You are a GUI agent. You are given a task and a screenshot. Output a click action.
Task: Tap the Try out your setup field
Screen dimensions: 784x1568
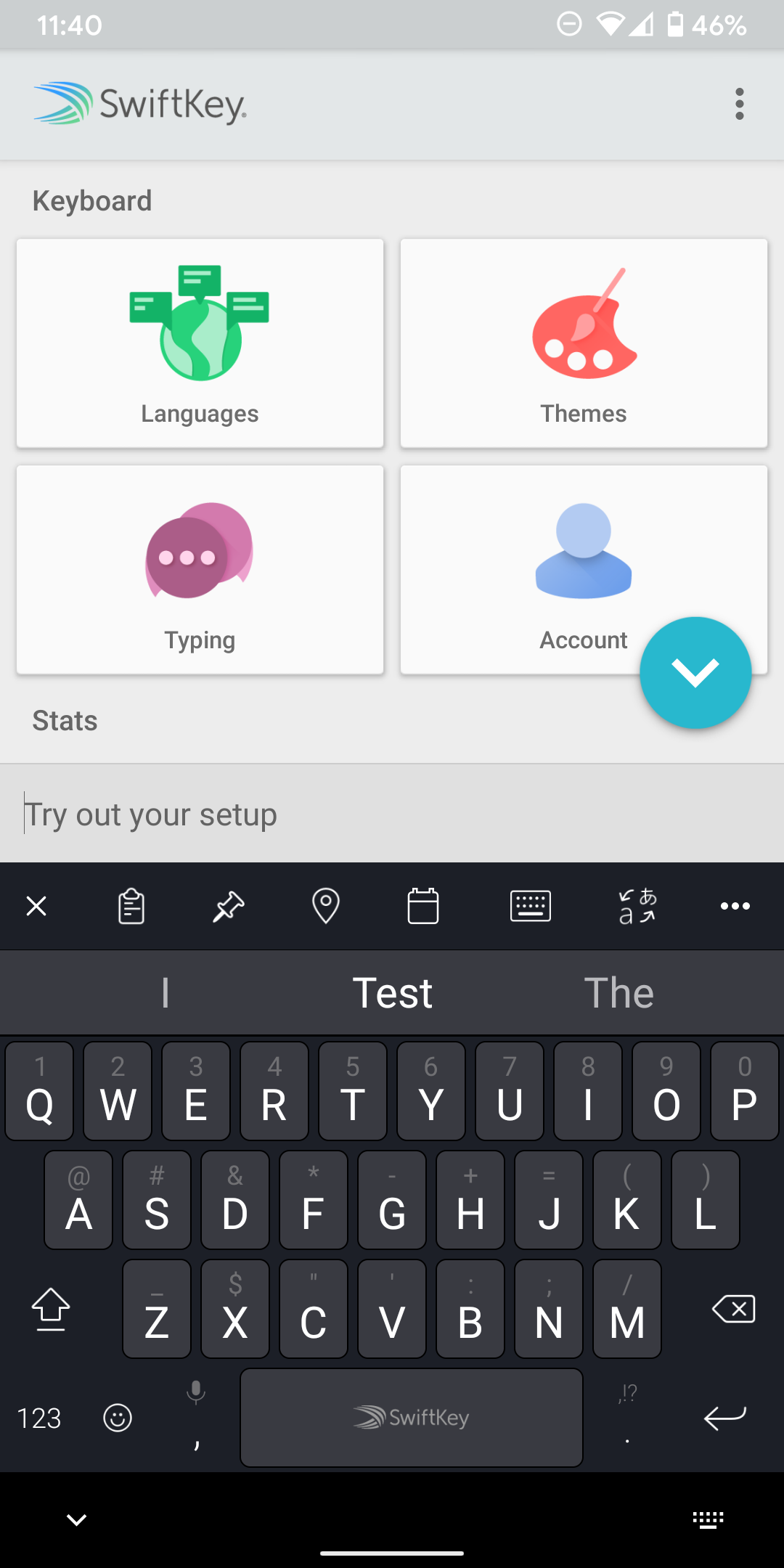pos(290,813)
